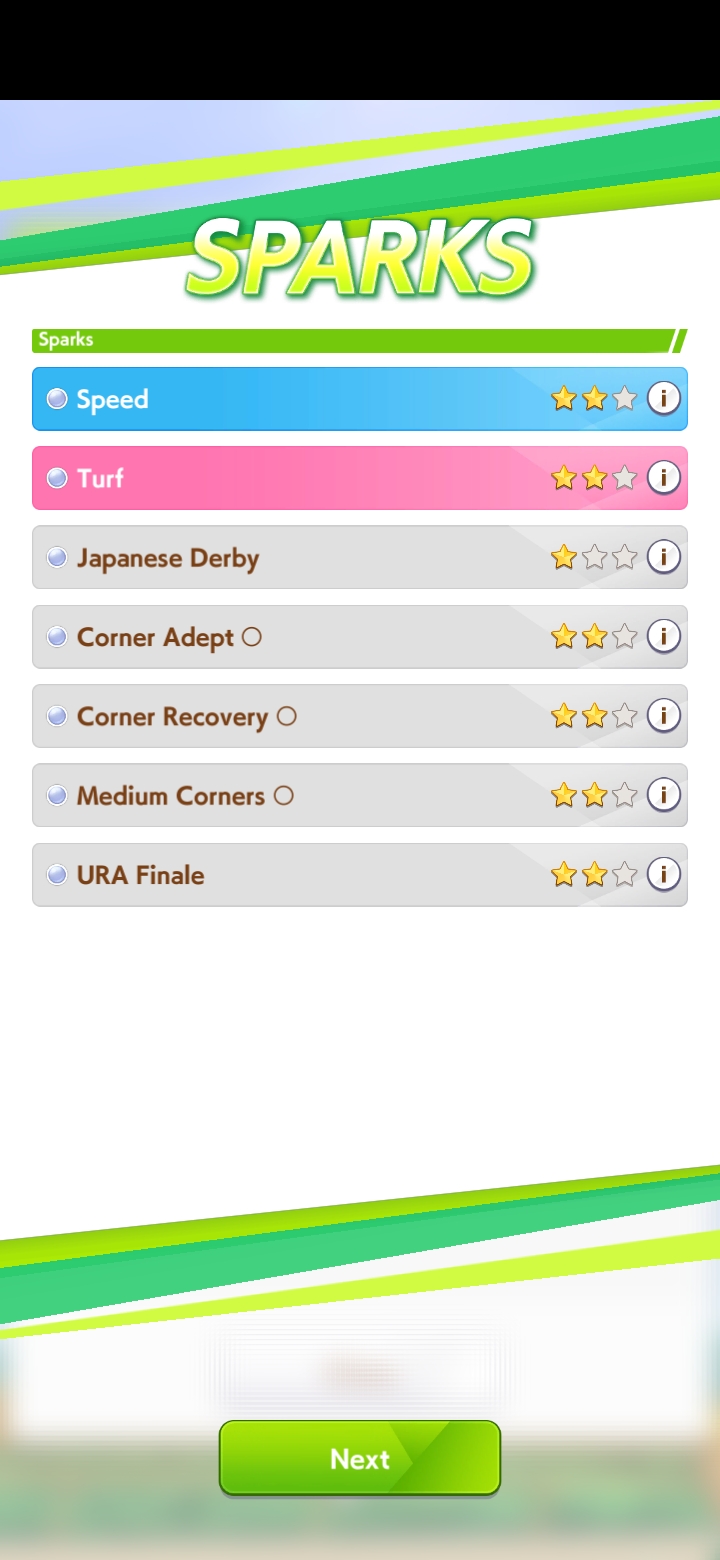Open Corner Recovery spark info
The image size is (720, 1560).
[663, 716]
